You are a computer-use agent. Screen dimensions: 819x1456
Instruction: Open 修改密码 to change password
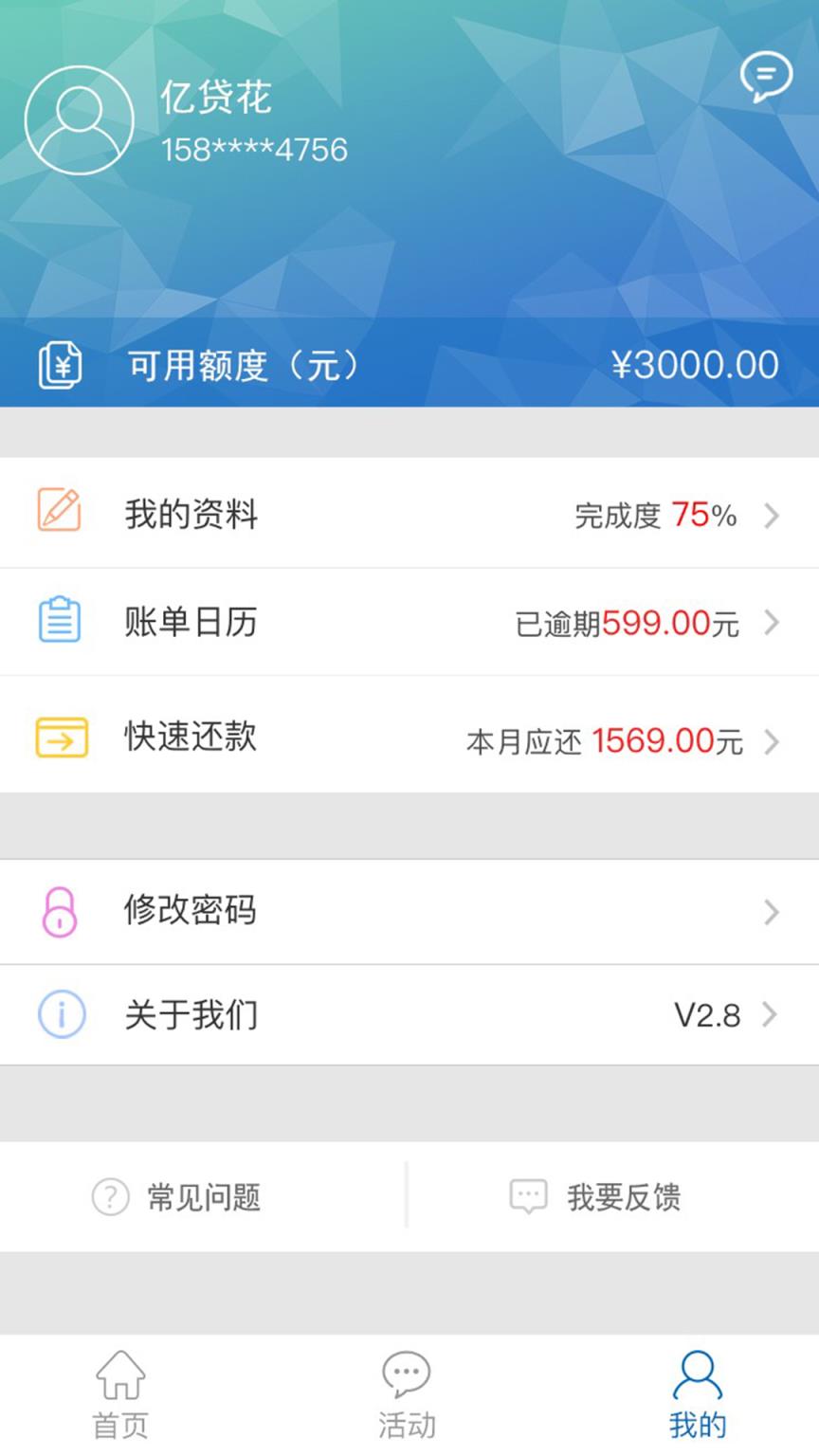[409, 911]
